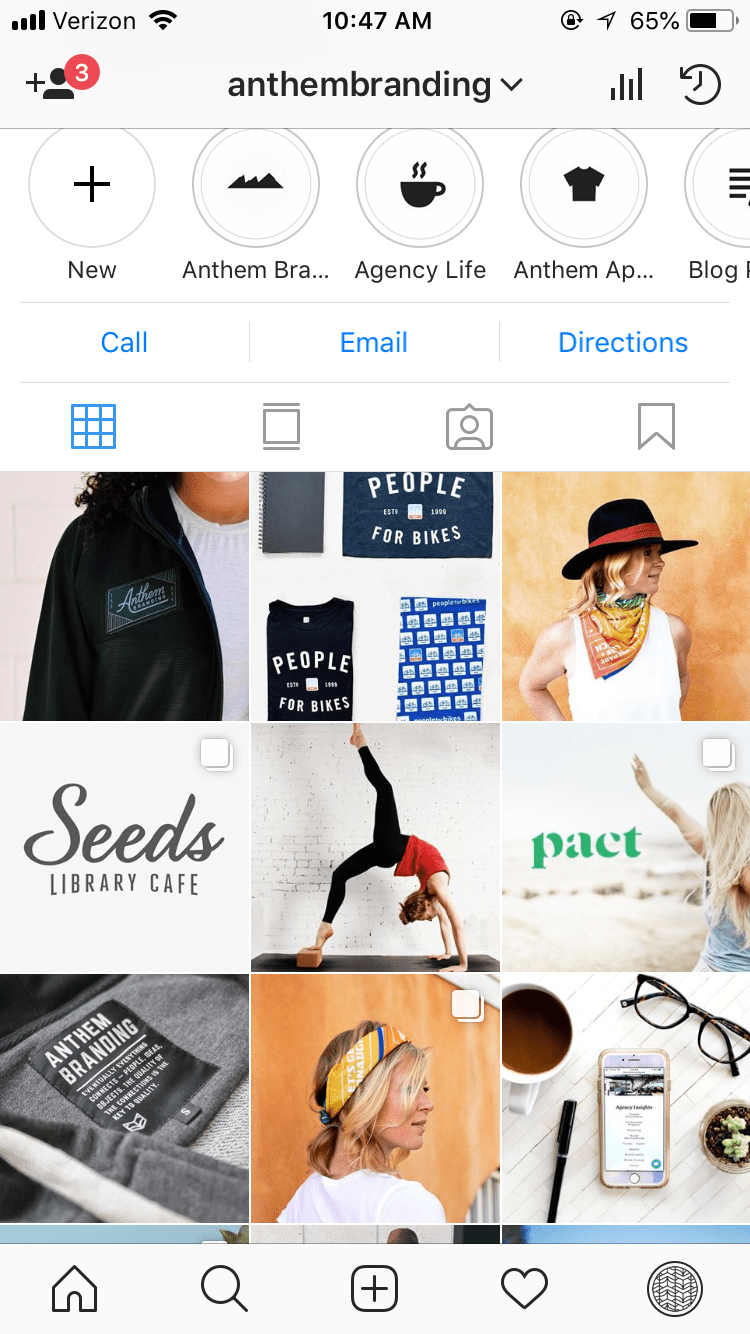
Task: Expand the anthembranding account switcher
Action: (x=375, y=85)
